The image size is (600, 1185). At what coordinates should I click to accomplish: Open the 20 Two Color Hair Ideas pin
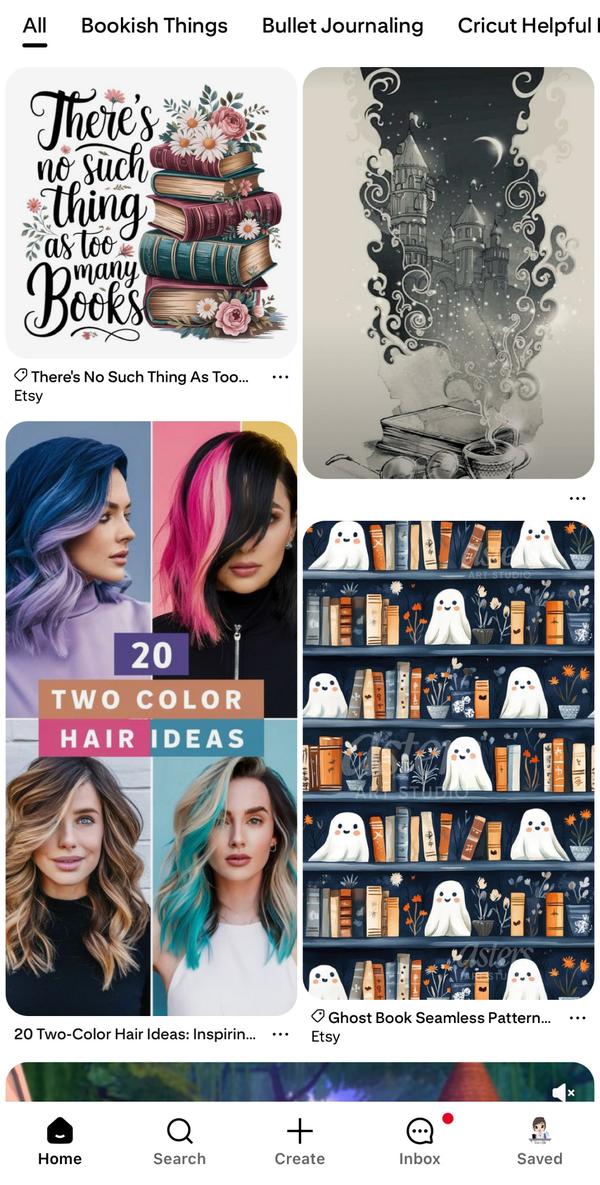[151, 718]
